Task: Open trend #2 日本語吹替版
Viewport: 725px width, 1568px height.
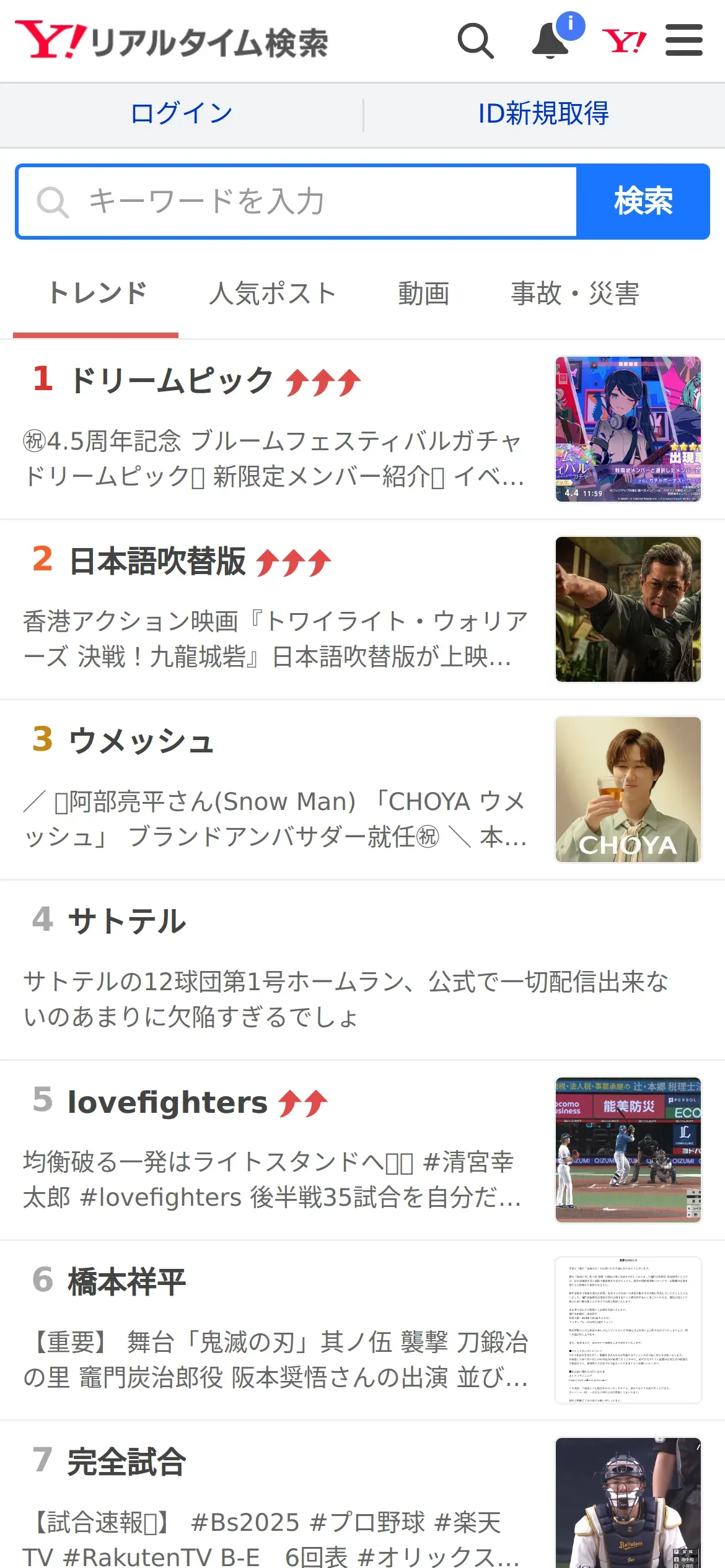Action: [157, 562]
